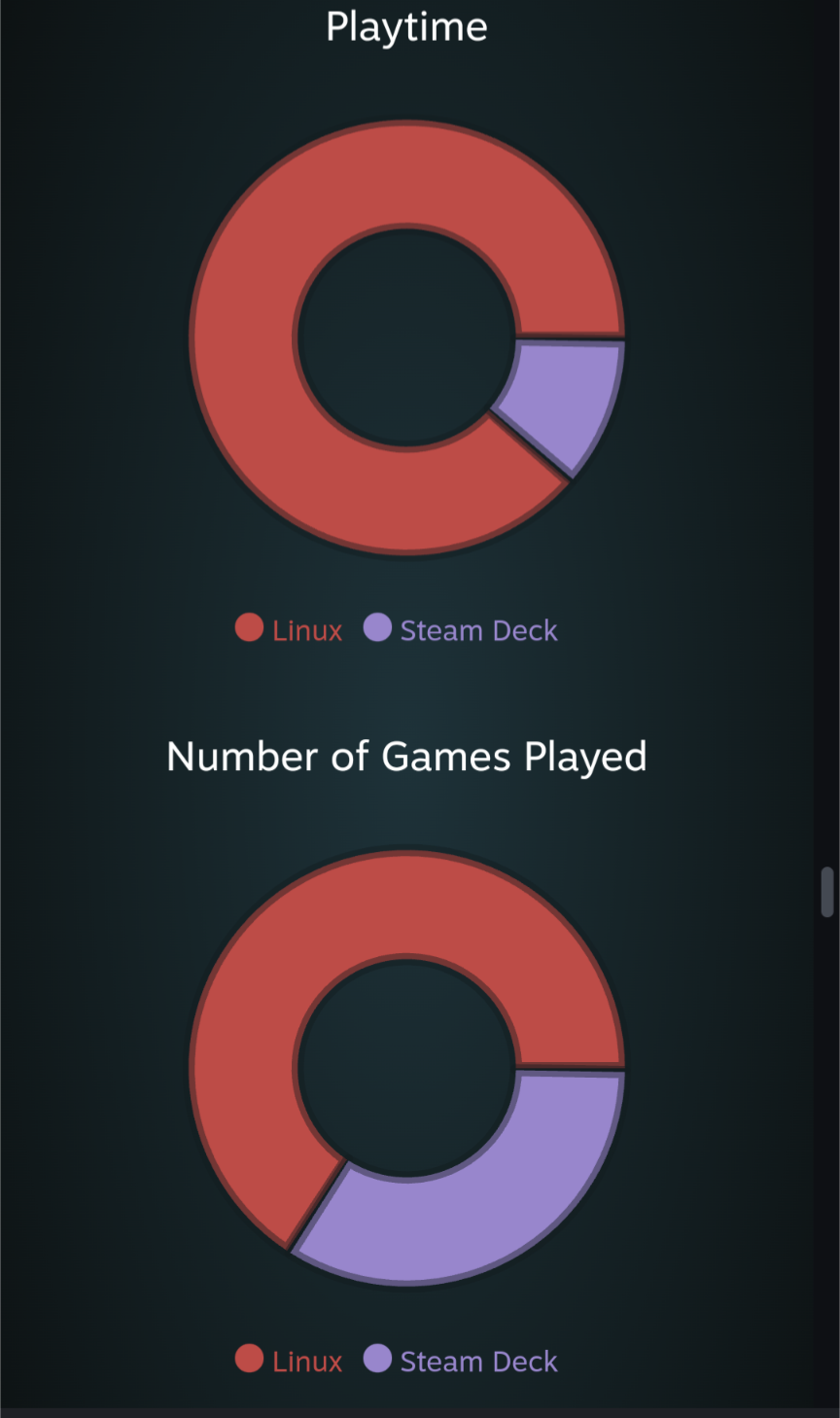
Task: Toggle the Steam Deck legend under Playtime
Action: (461, 629)
